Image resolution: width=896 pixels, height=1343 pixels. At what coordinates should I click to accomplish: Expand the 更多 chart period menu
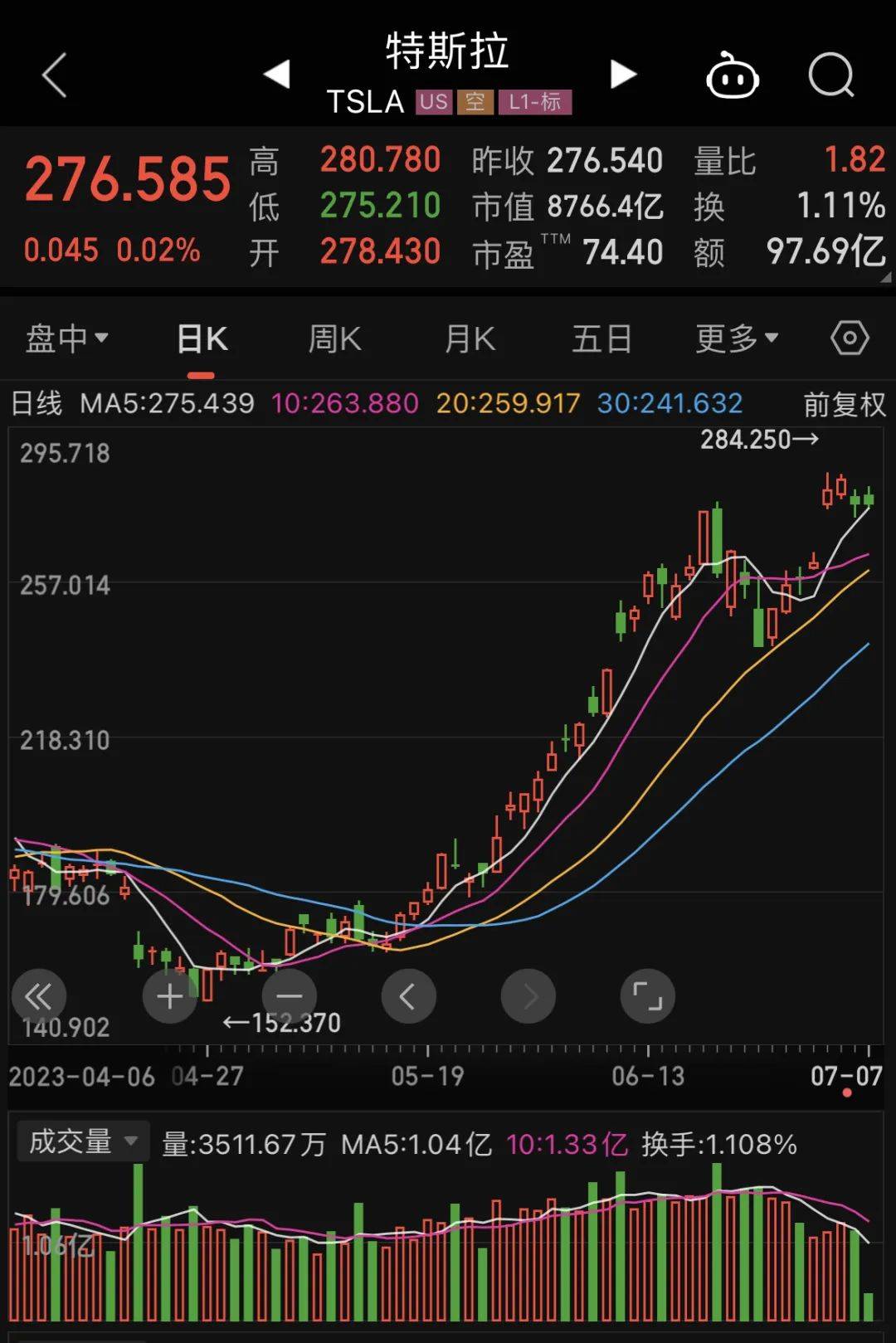click(x=737, y=338)
